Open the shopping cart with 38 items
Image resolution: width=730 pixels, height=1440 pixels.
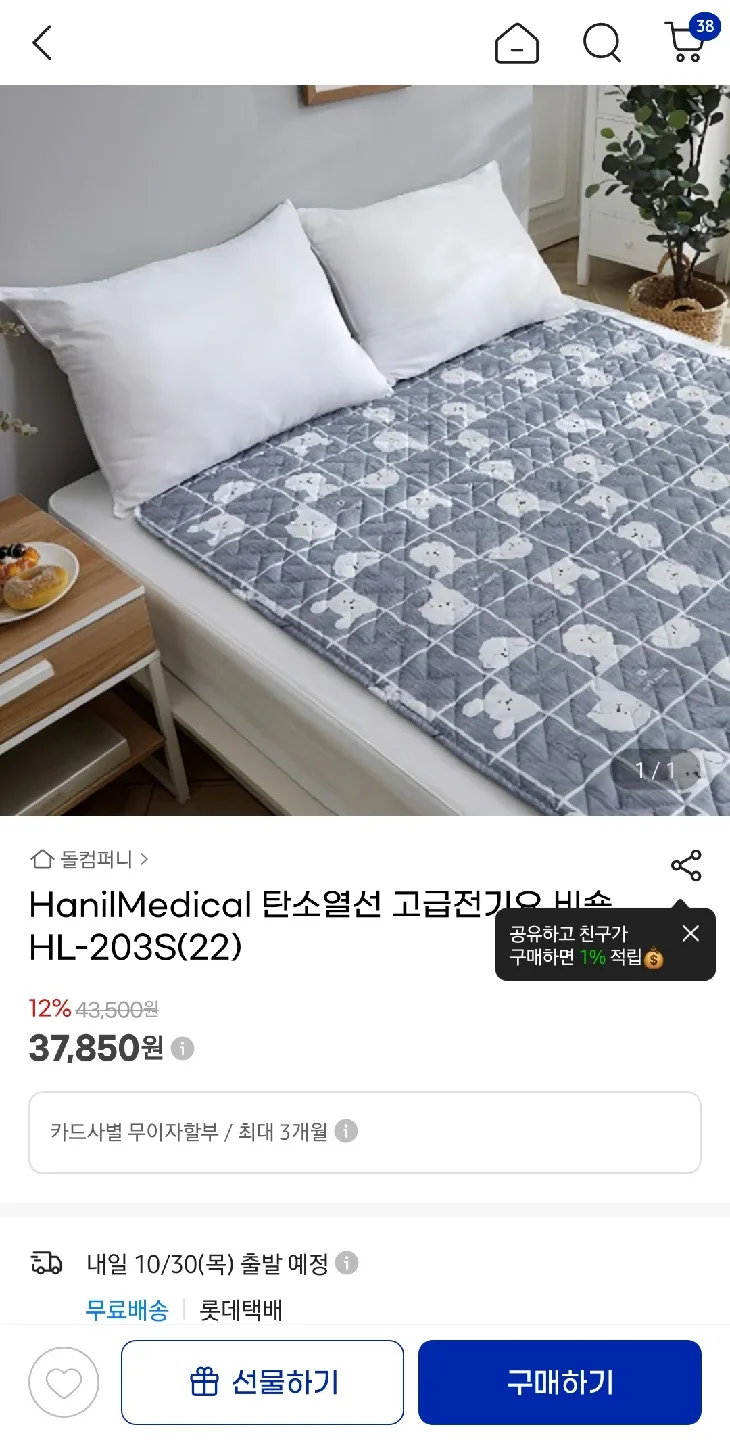click(x=687, y=42)
